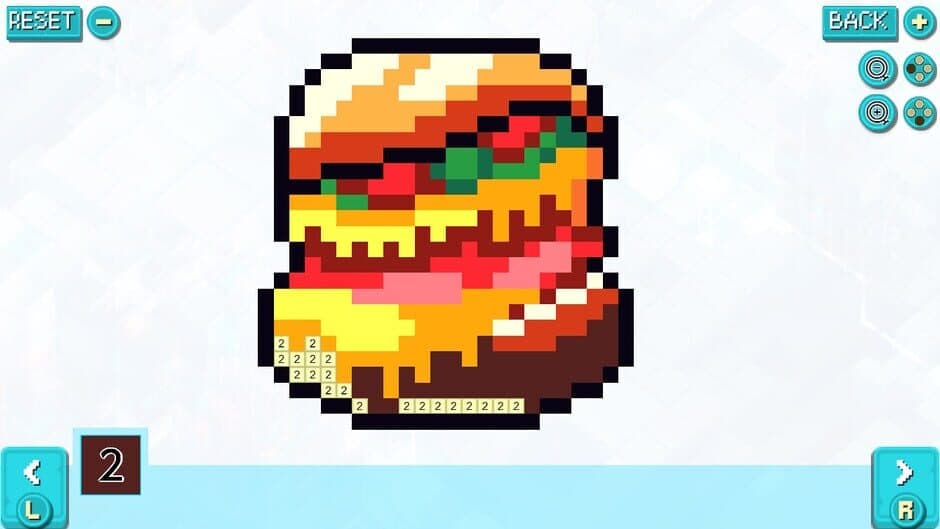Zoom out with the magnifier minus icon

tap(877, 68)
